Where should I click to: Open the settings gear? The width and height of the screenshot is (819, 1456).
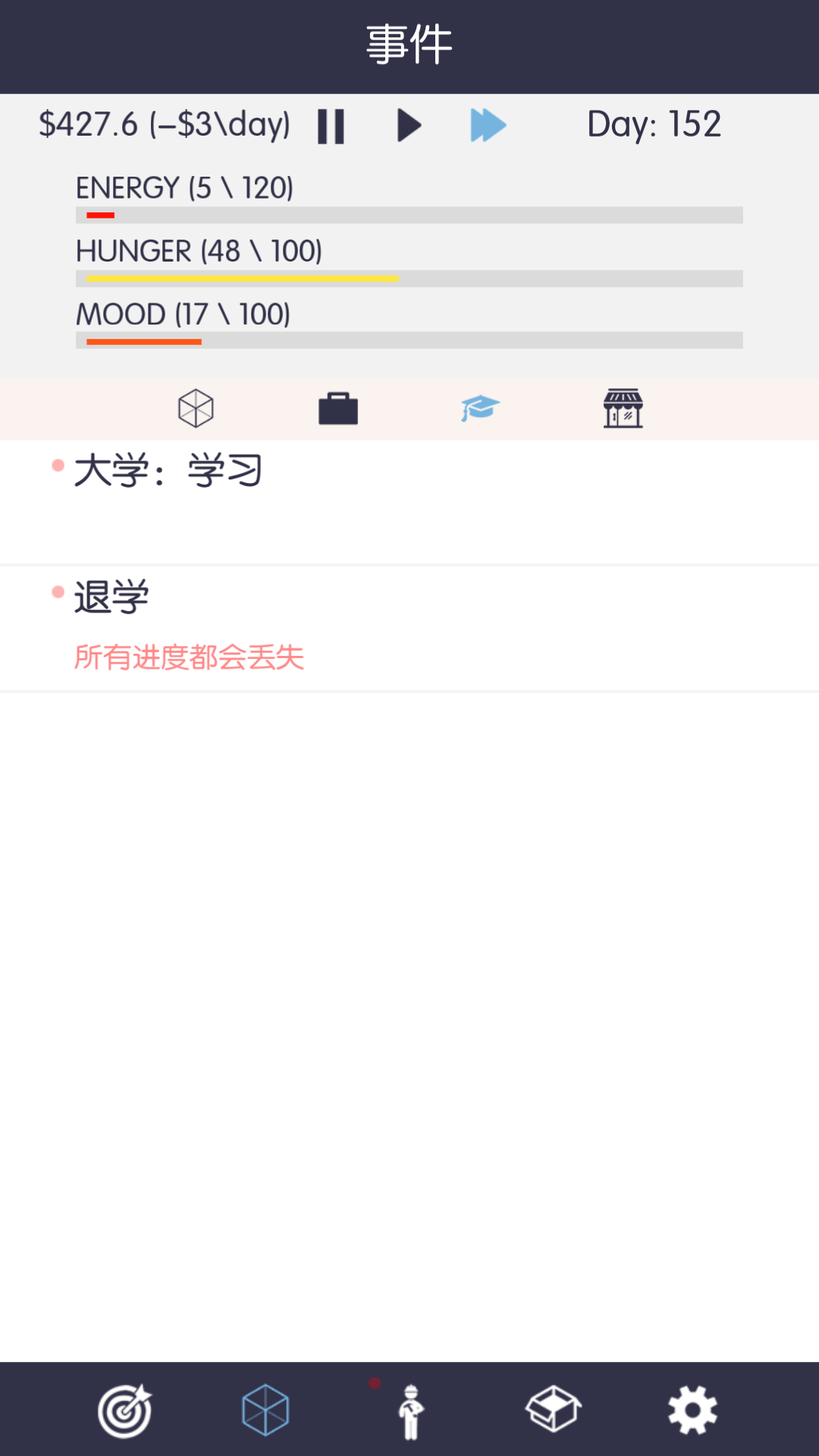click(692, 1410)
